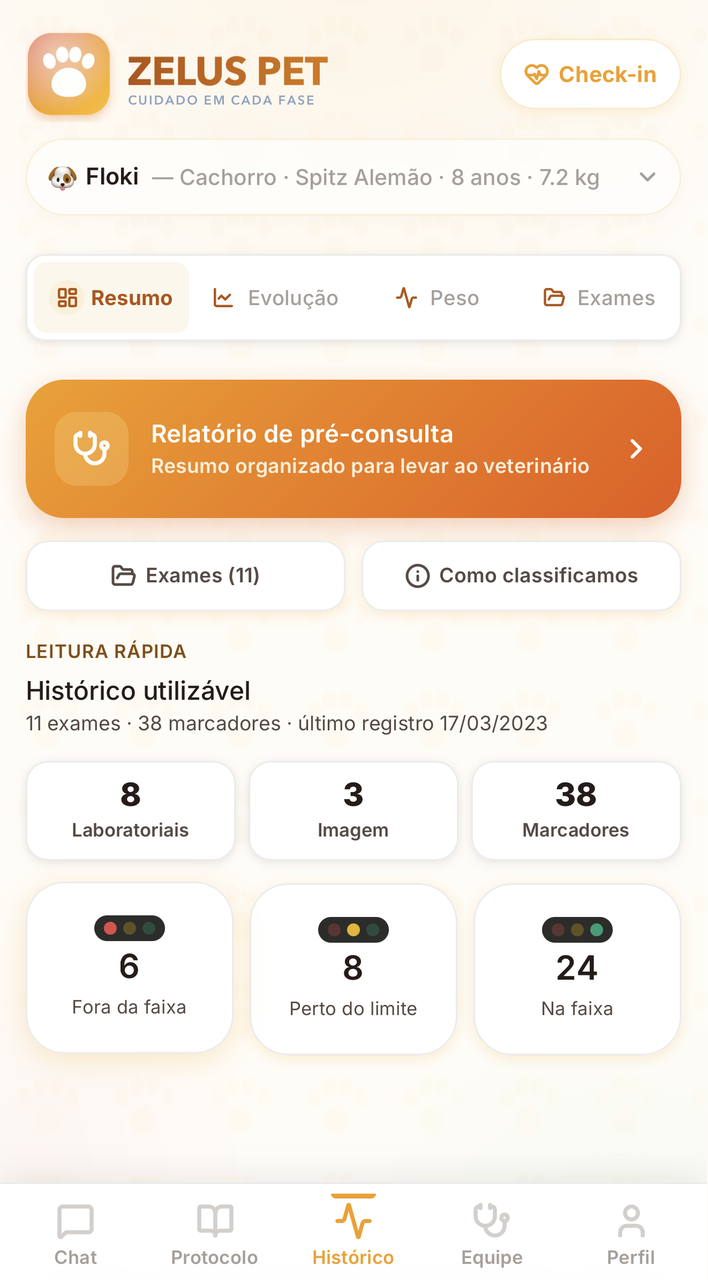The image size is (708, 1280).
Task: Select the Resumo tab
Action: [111, 298]
